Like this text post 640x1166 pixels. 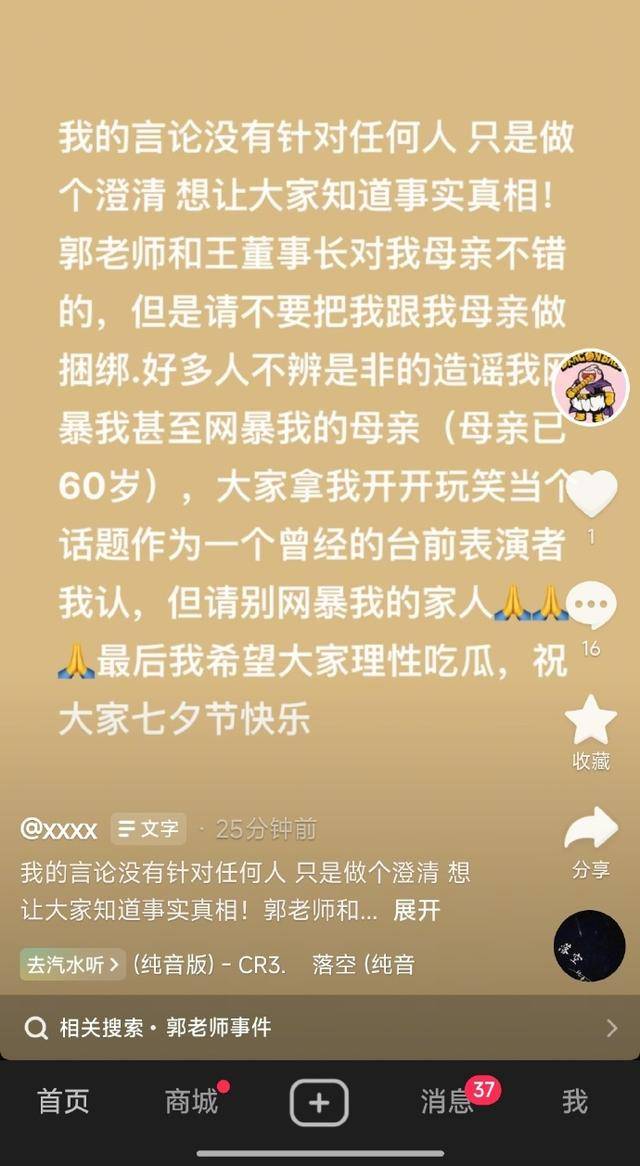click(591, 494)
